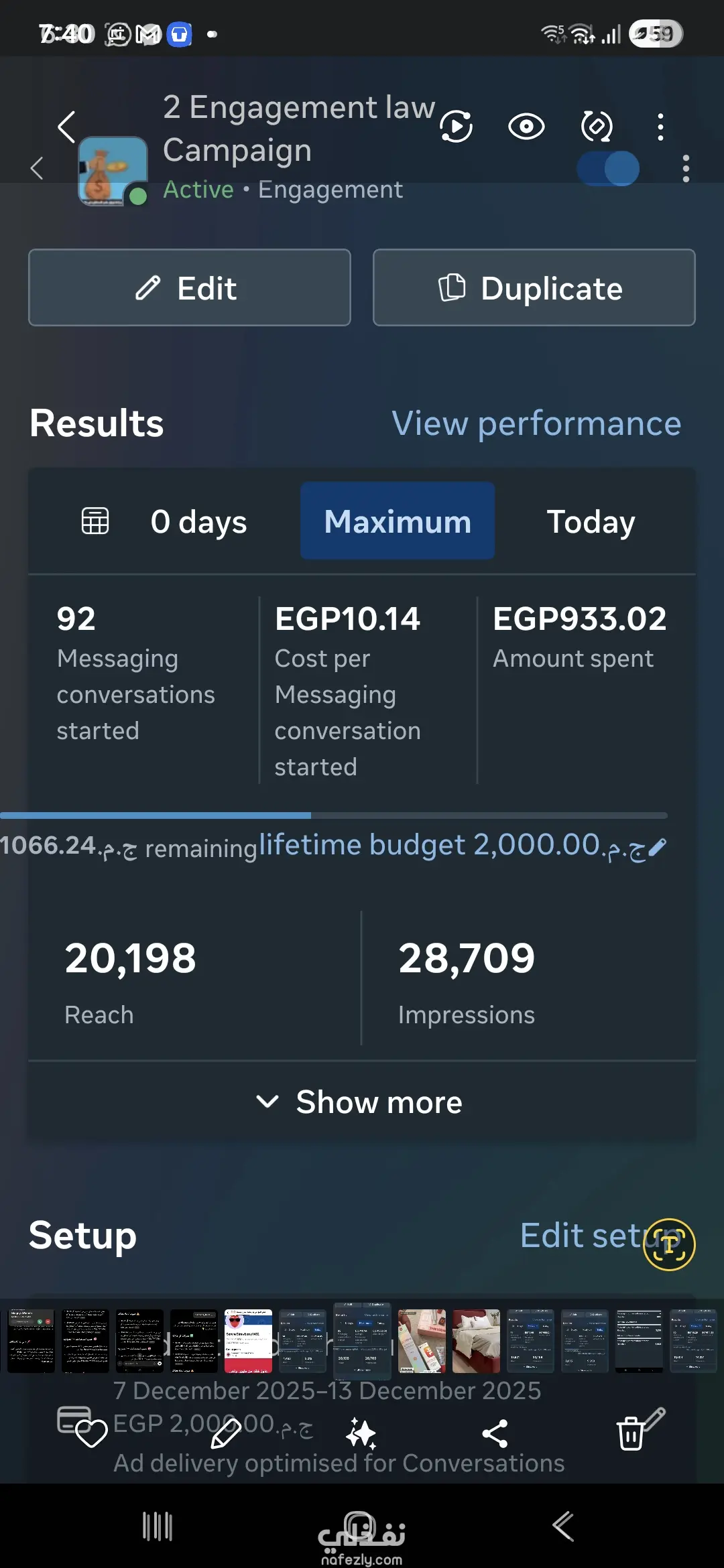Switch to the Today tab
The image size is (724, 1568).
click(x=591, y=521)
